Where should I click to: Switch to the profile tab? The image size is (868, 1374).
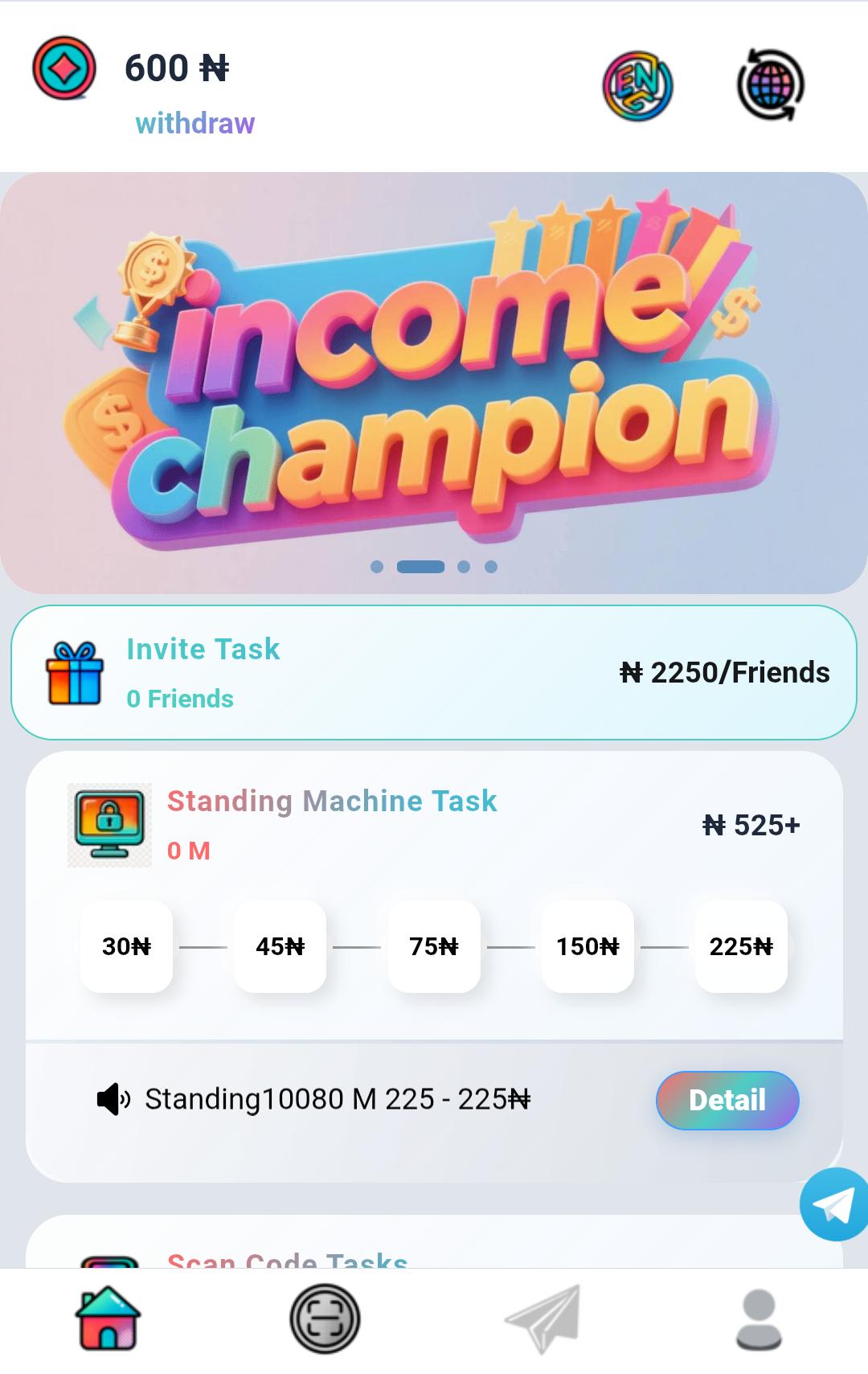759,1319
